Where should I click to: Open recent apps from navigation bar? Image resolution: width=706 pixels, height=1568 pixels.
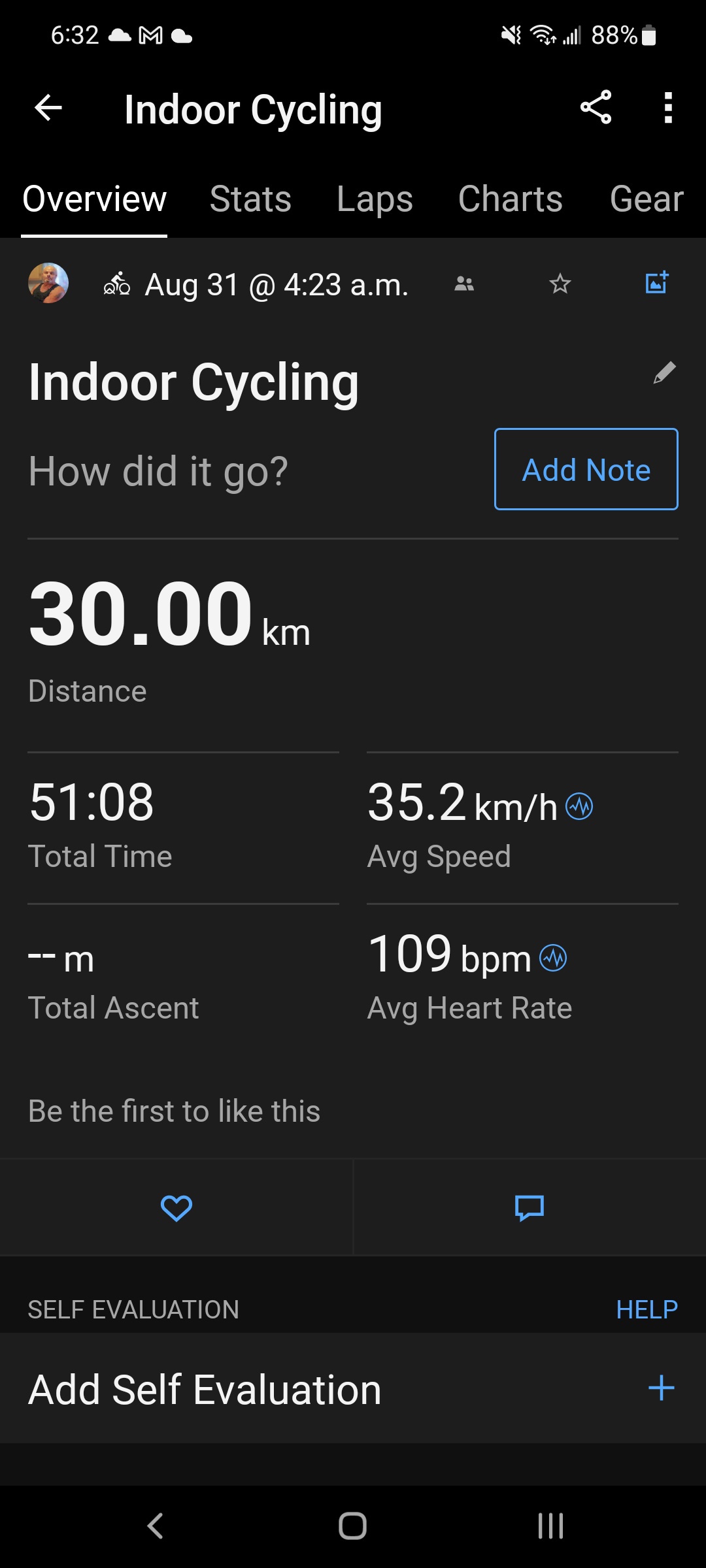(x=550, y=1526)
